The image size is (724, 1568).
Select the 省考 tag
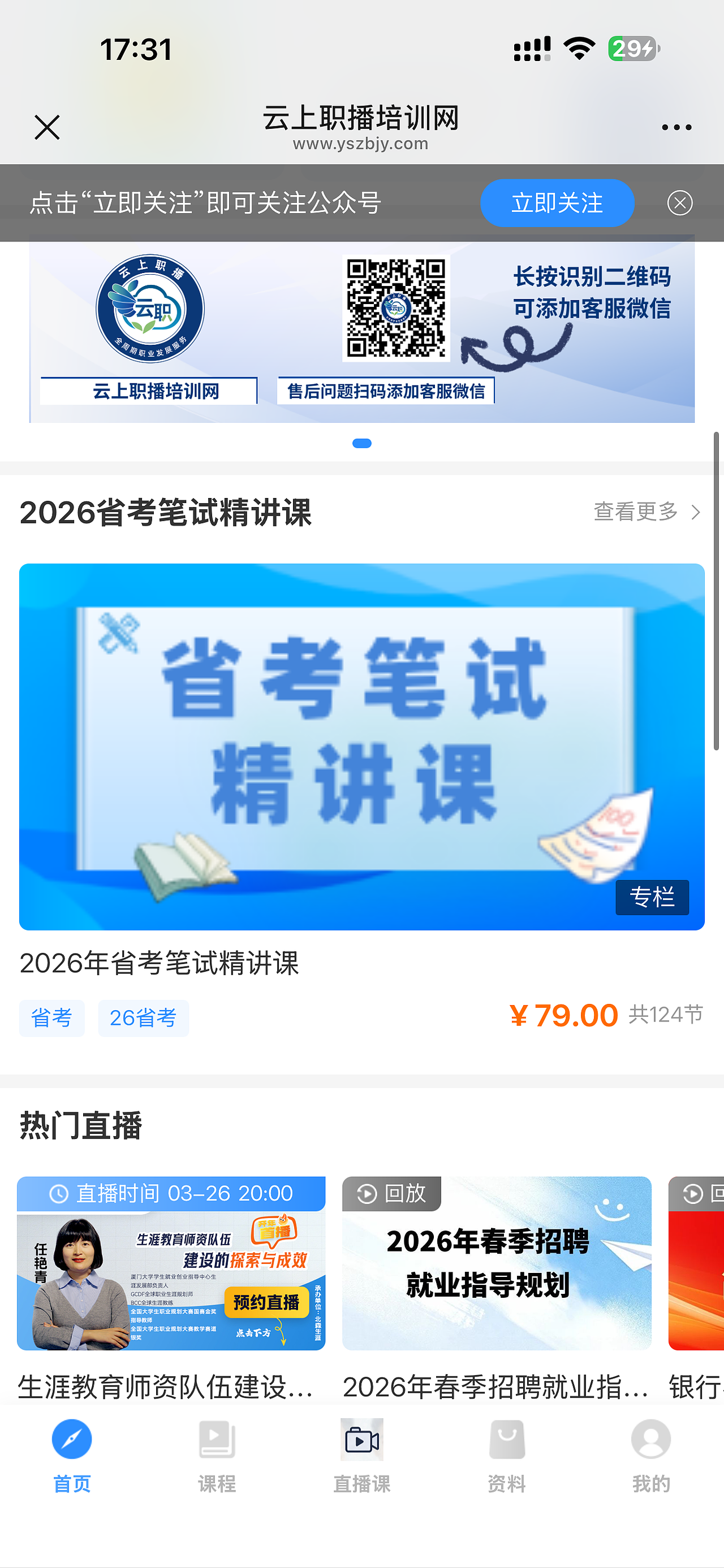click(52, 1018)
